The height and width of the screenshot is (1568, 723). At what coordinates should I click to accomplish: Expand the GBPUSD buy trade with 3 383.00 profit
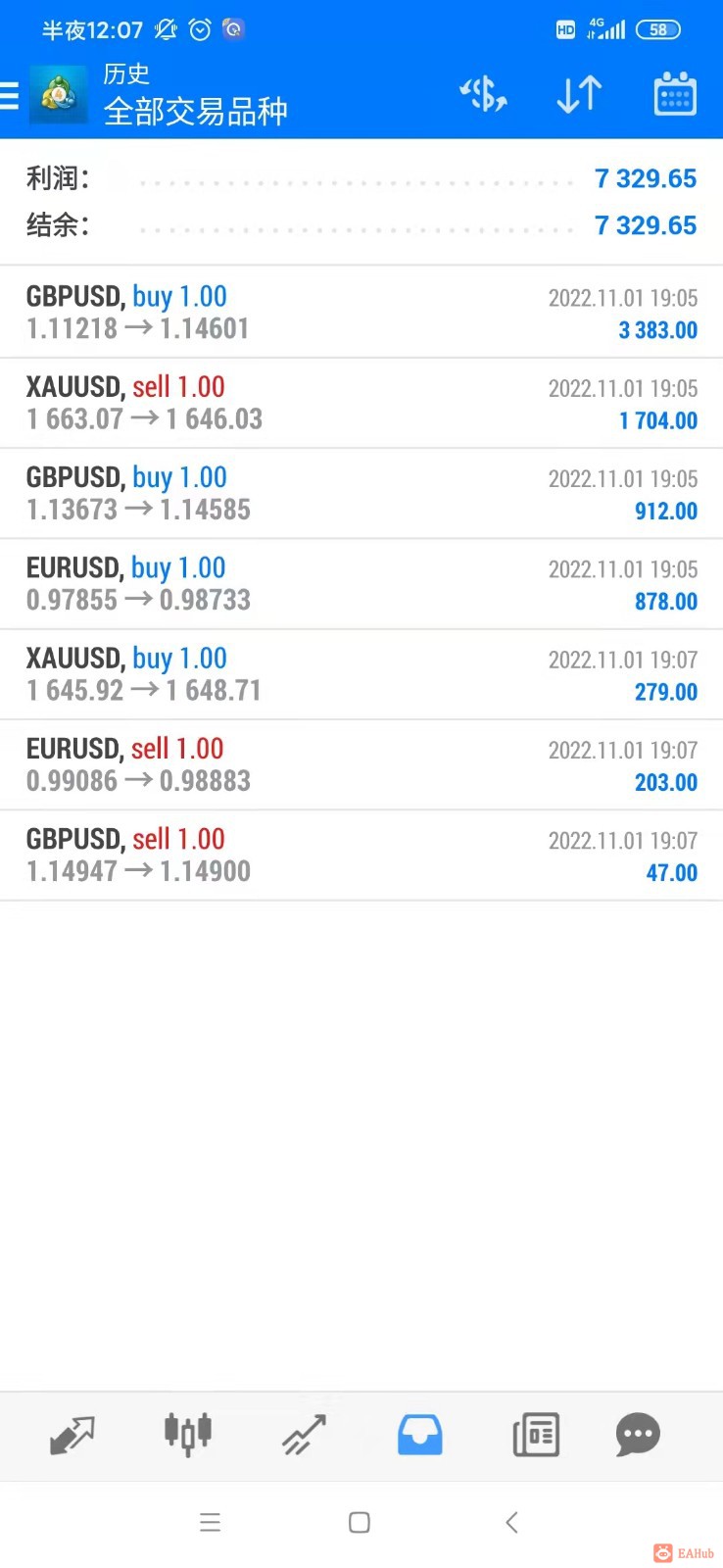(x=361, y=313)
